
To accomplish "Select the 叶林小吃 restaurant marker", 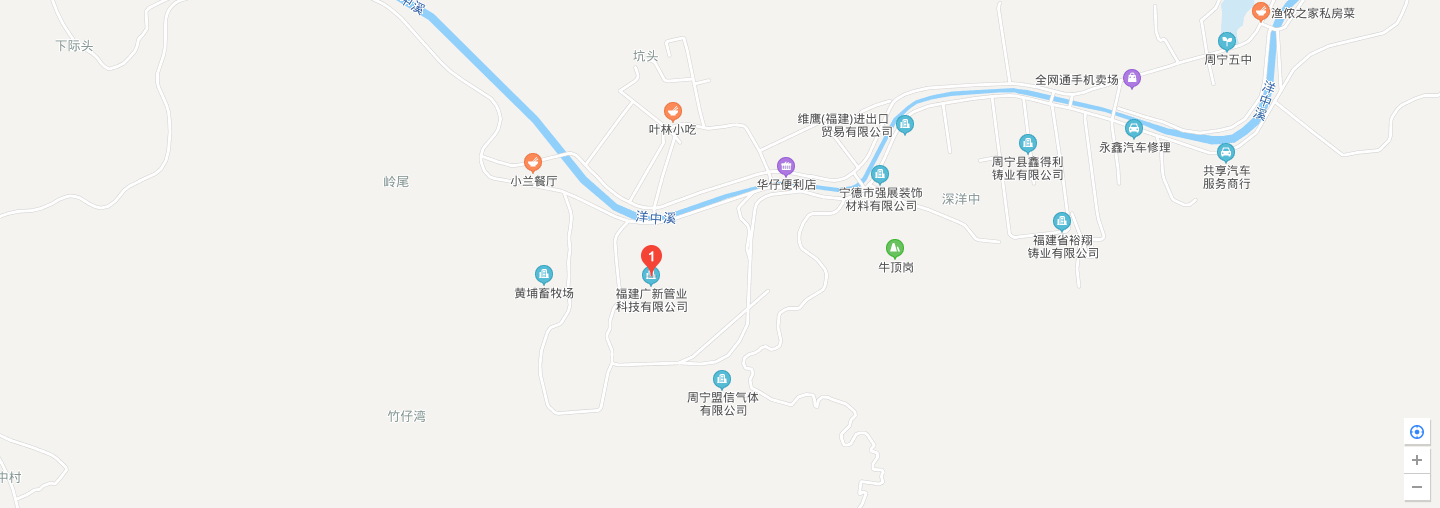I will point(673,112).
